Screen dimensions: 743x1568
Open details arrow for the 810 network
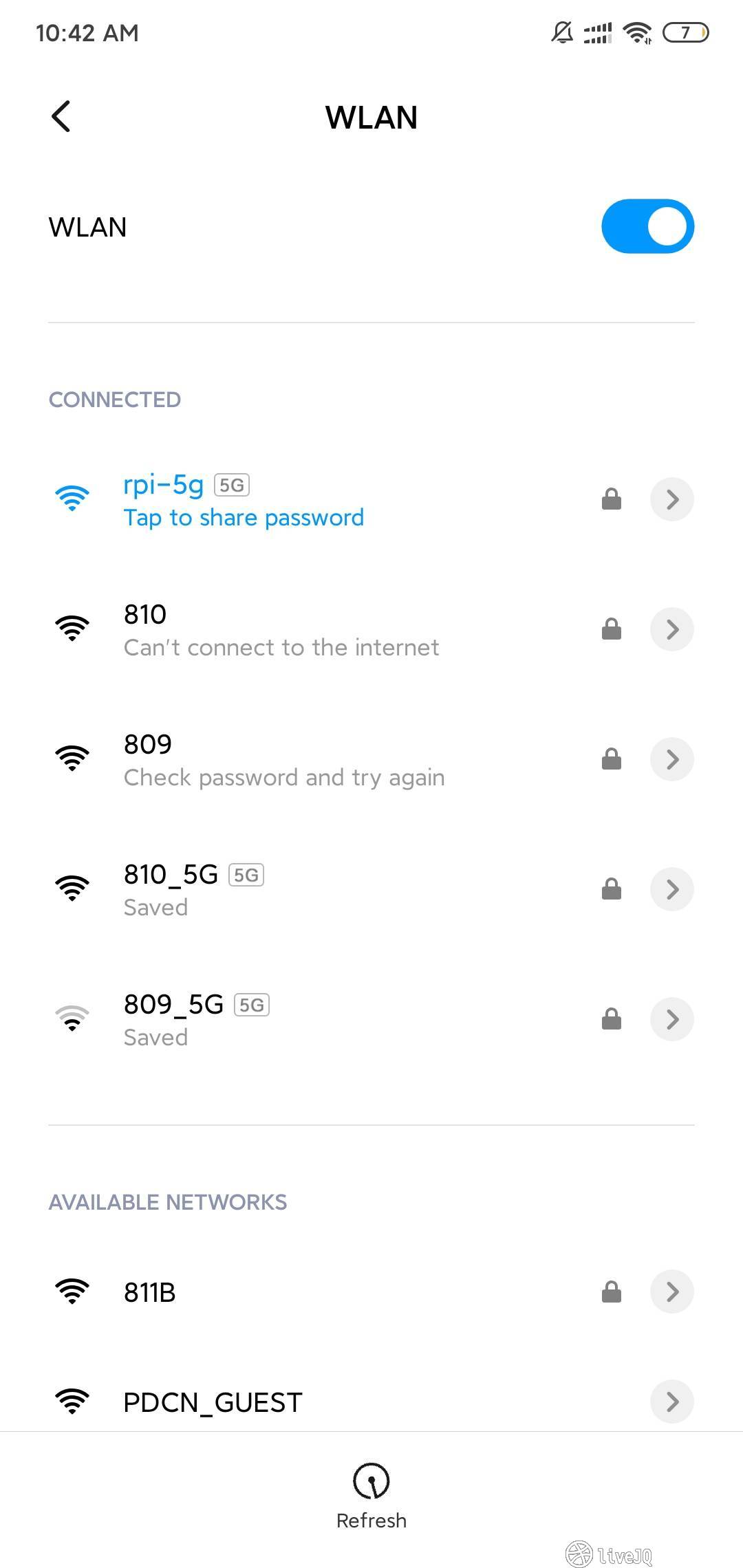[671, 629]
